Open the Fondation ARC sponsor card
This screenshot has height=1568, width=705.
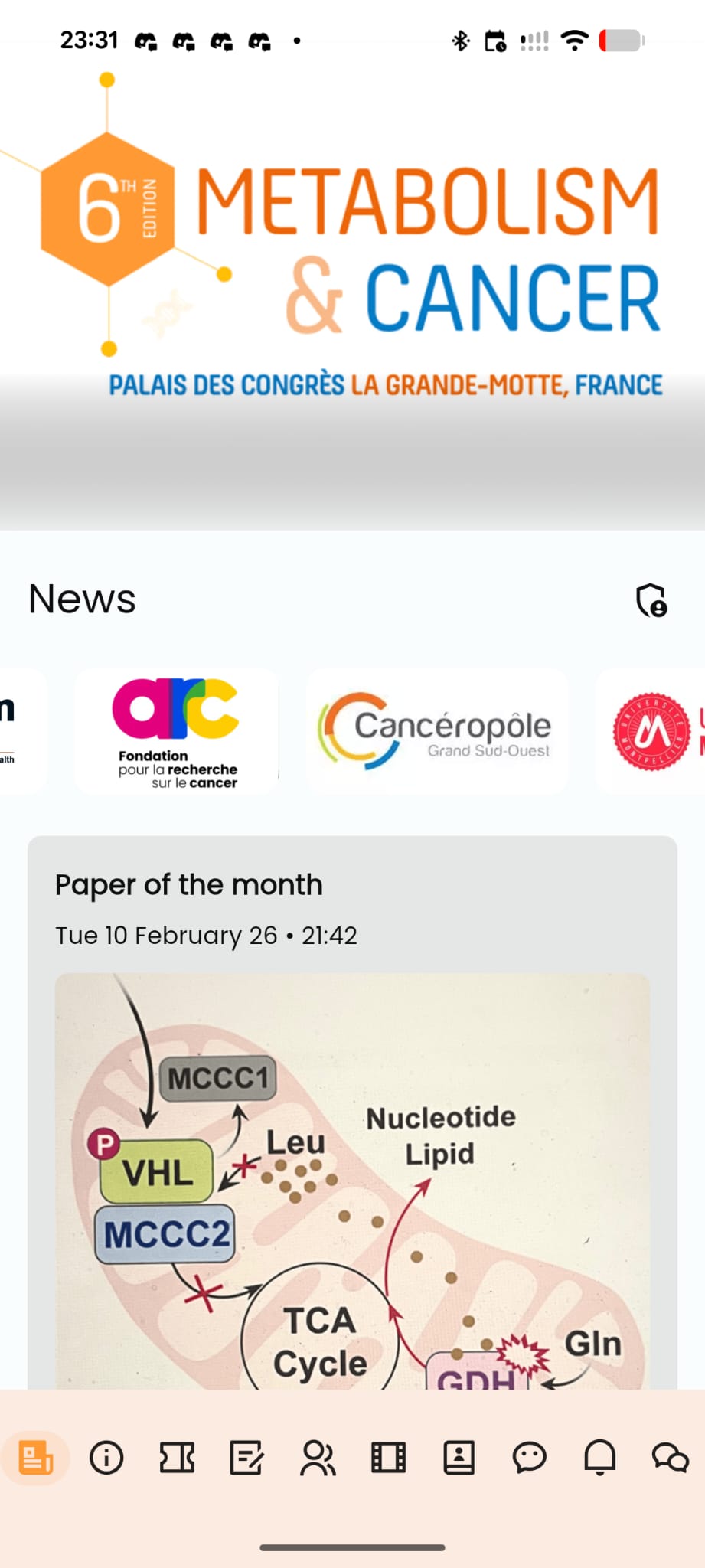pos(176,731)
